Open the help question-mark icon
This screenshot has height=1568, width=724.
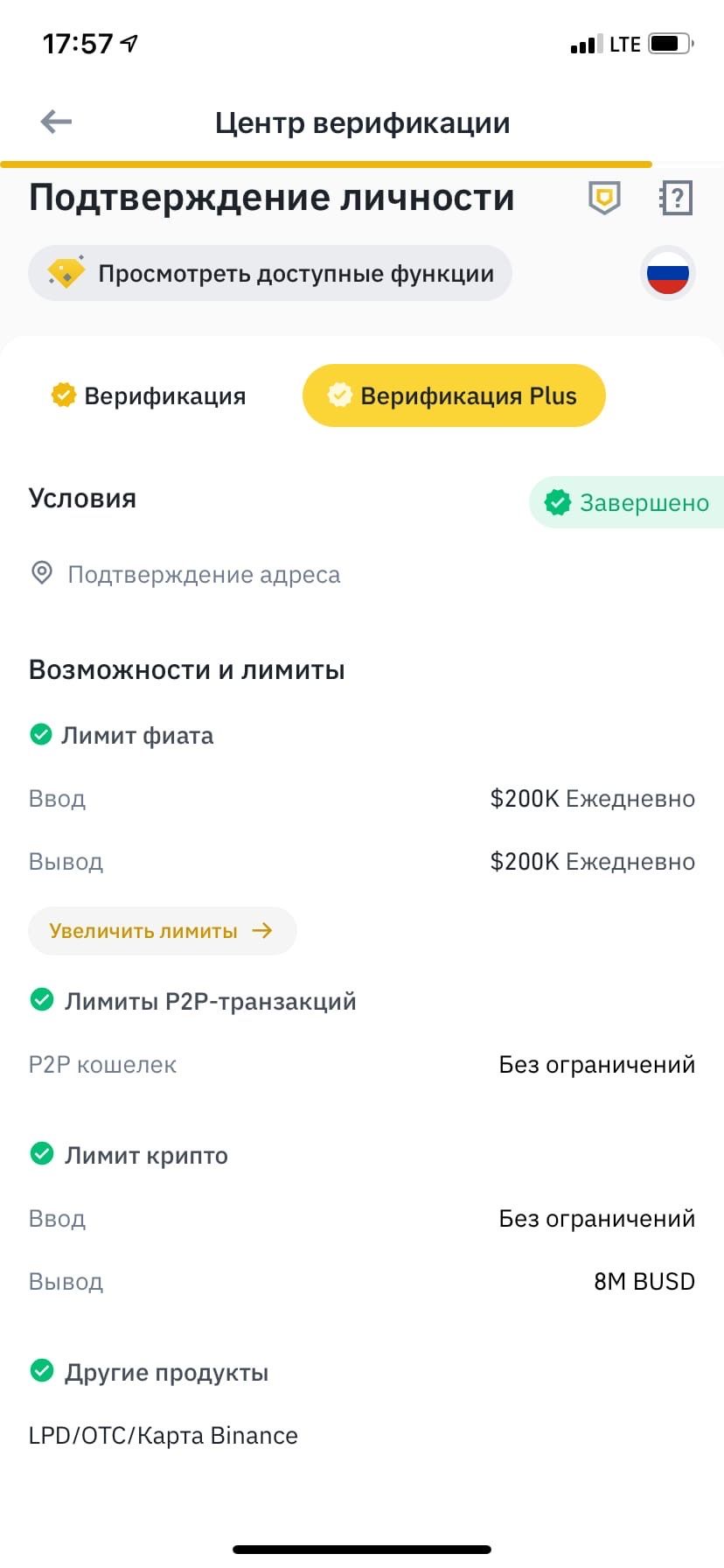pos(675,198)
